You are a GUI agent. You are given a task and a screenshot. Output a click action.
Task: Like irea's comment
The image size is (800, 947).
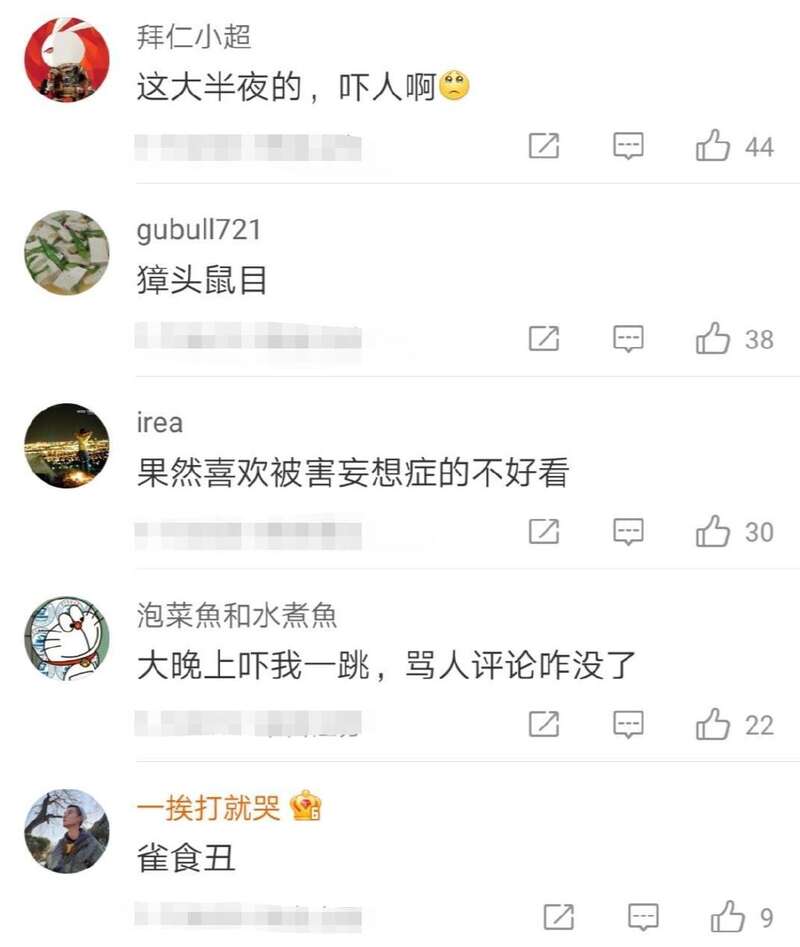713,531
